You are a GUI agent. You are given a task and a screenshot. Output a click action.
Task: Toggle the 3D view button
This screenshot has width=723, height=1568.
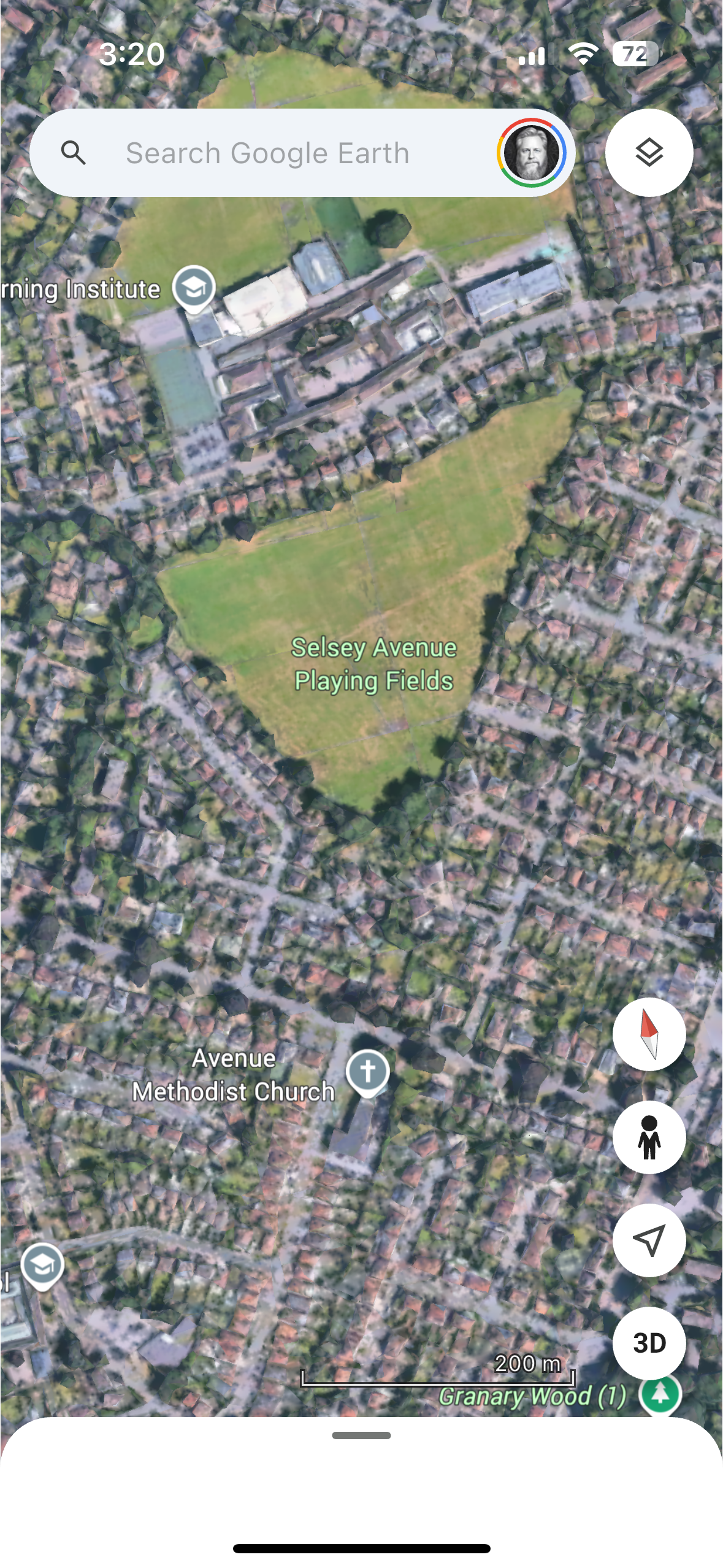[649, 1343]
